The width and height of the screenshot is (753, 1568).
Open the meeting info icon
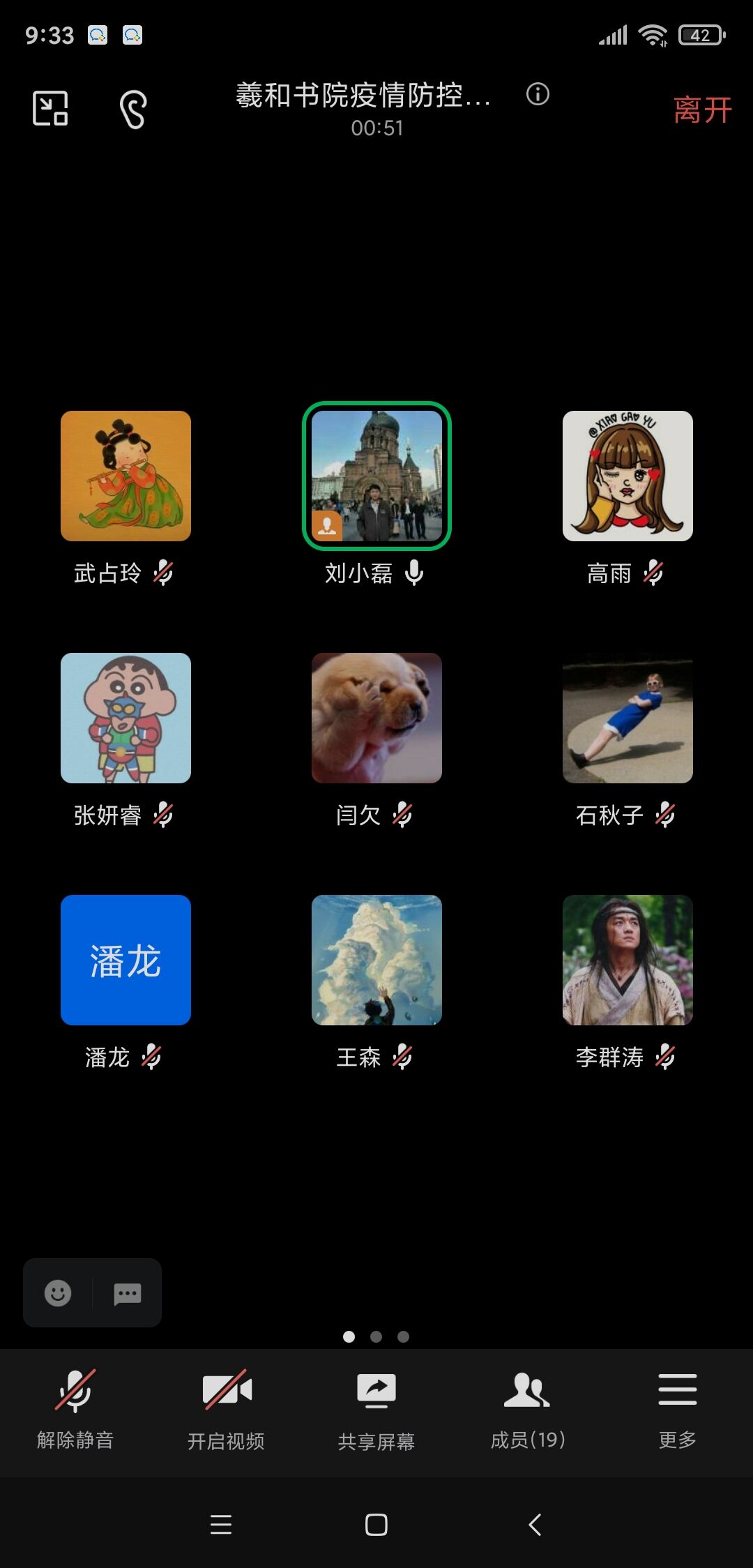coord(538,94)
